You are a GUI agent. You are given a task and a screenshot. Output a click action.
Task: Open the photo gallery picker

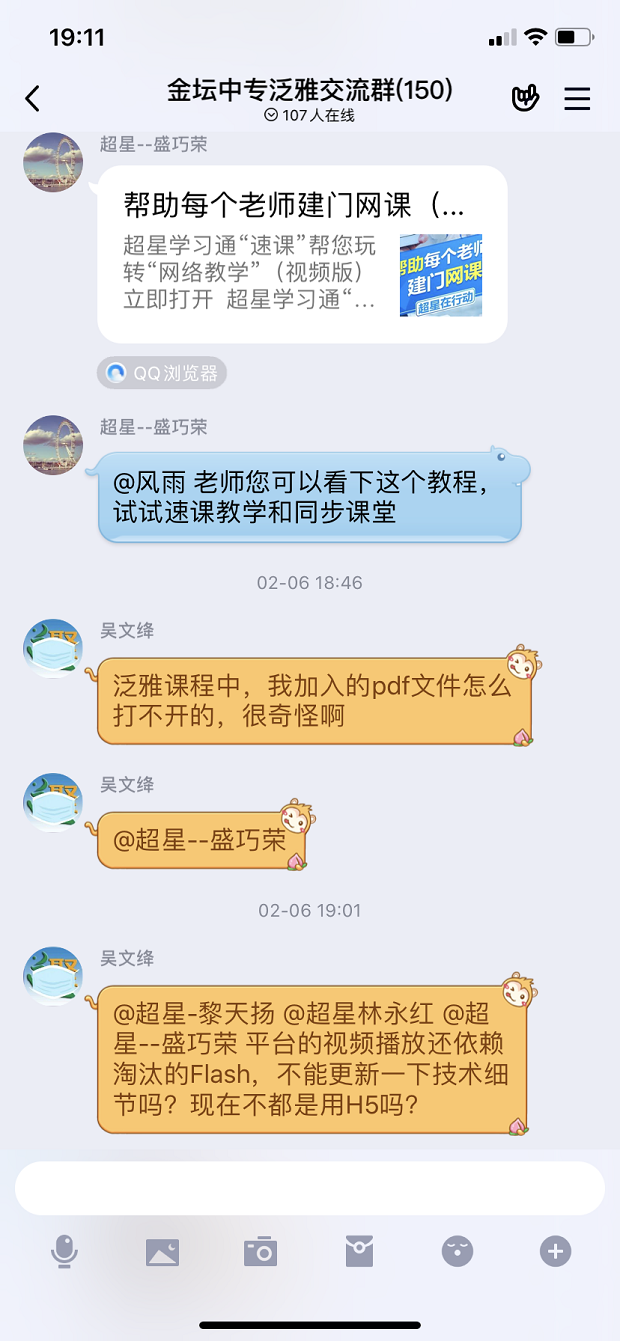tap(162, 1251)
